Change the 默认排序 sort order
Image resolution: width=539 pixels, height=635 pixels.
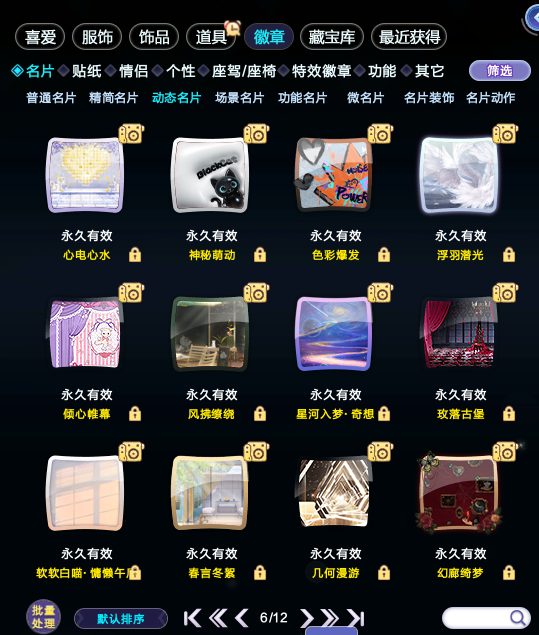click(121, 619)
